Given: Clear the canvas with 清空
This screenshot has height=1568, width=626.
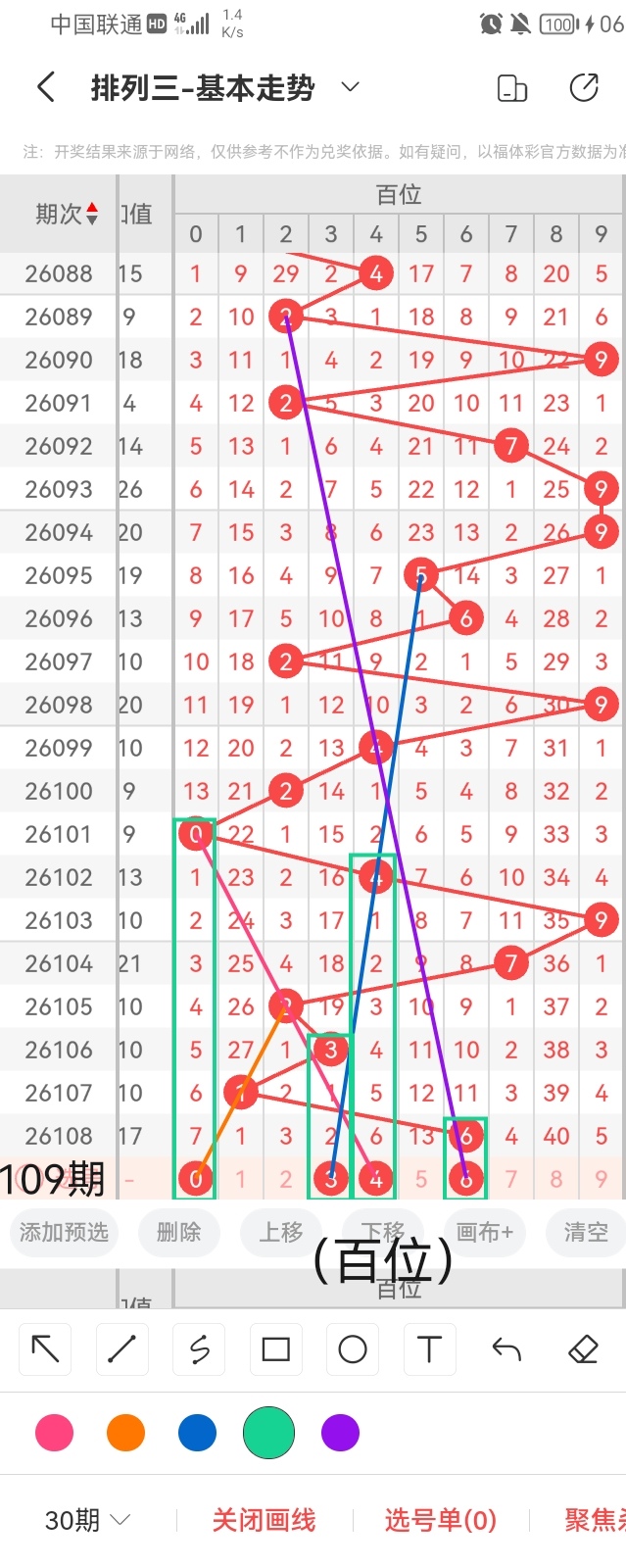Looking at the screenshot, I should [586, 1232].
